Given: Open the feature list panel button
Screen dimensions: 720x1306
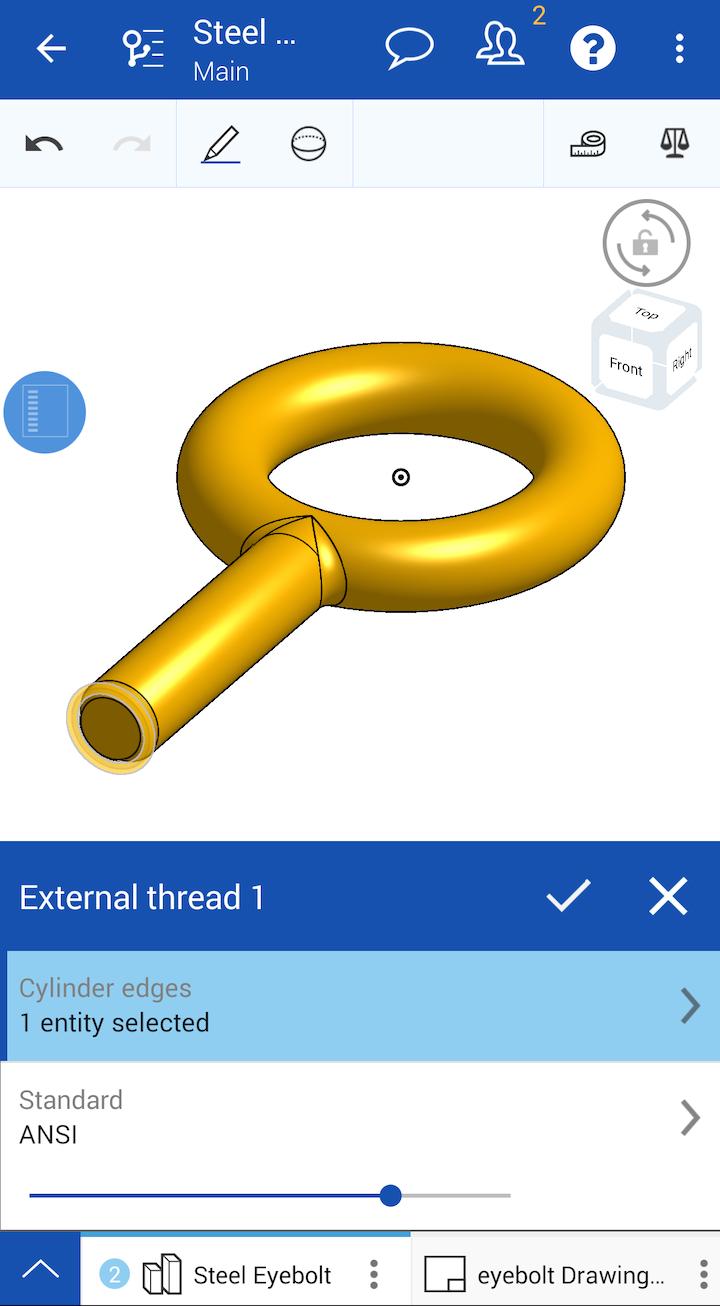Looking at the screenshot, I should 45,411.
